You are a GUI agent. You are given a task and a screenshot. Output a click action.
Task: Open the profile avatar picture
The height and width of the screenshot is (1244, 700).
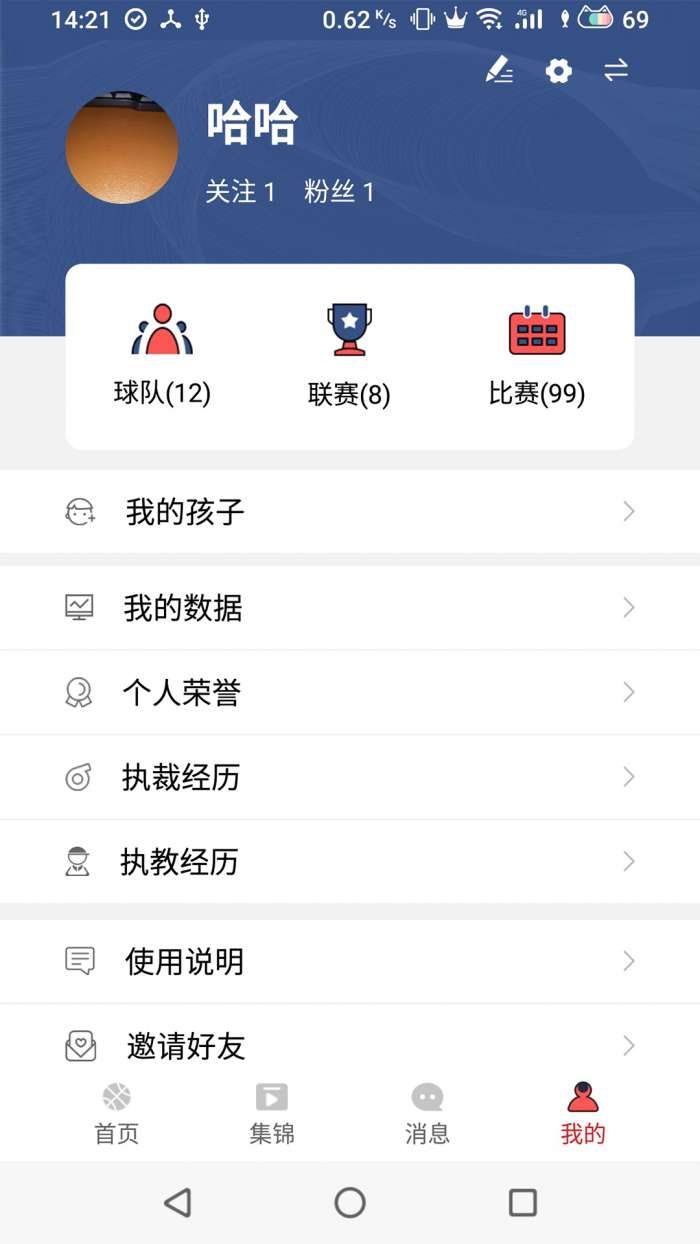[122, 147]
